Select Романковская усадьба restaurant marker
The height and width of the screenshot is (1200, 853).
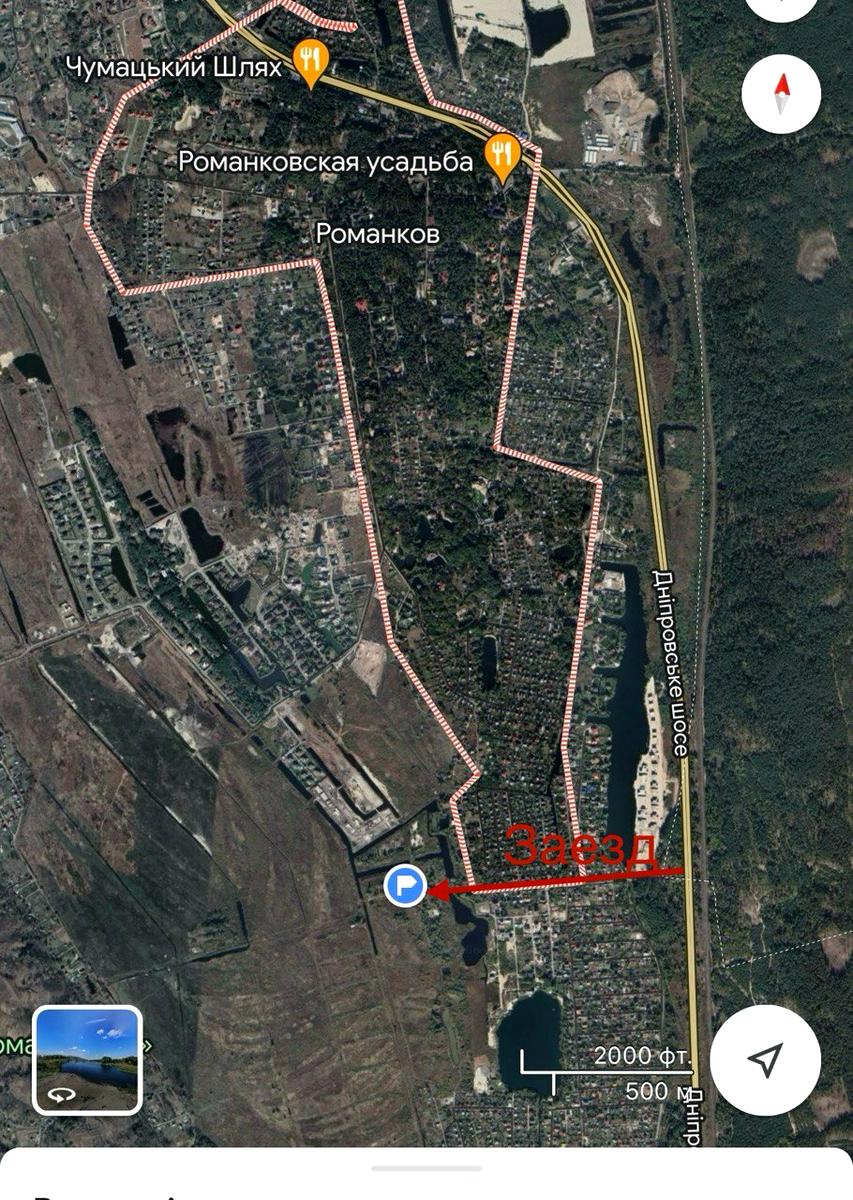click(500, 157)
